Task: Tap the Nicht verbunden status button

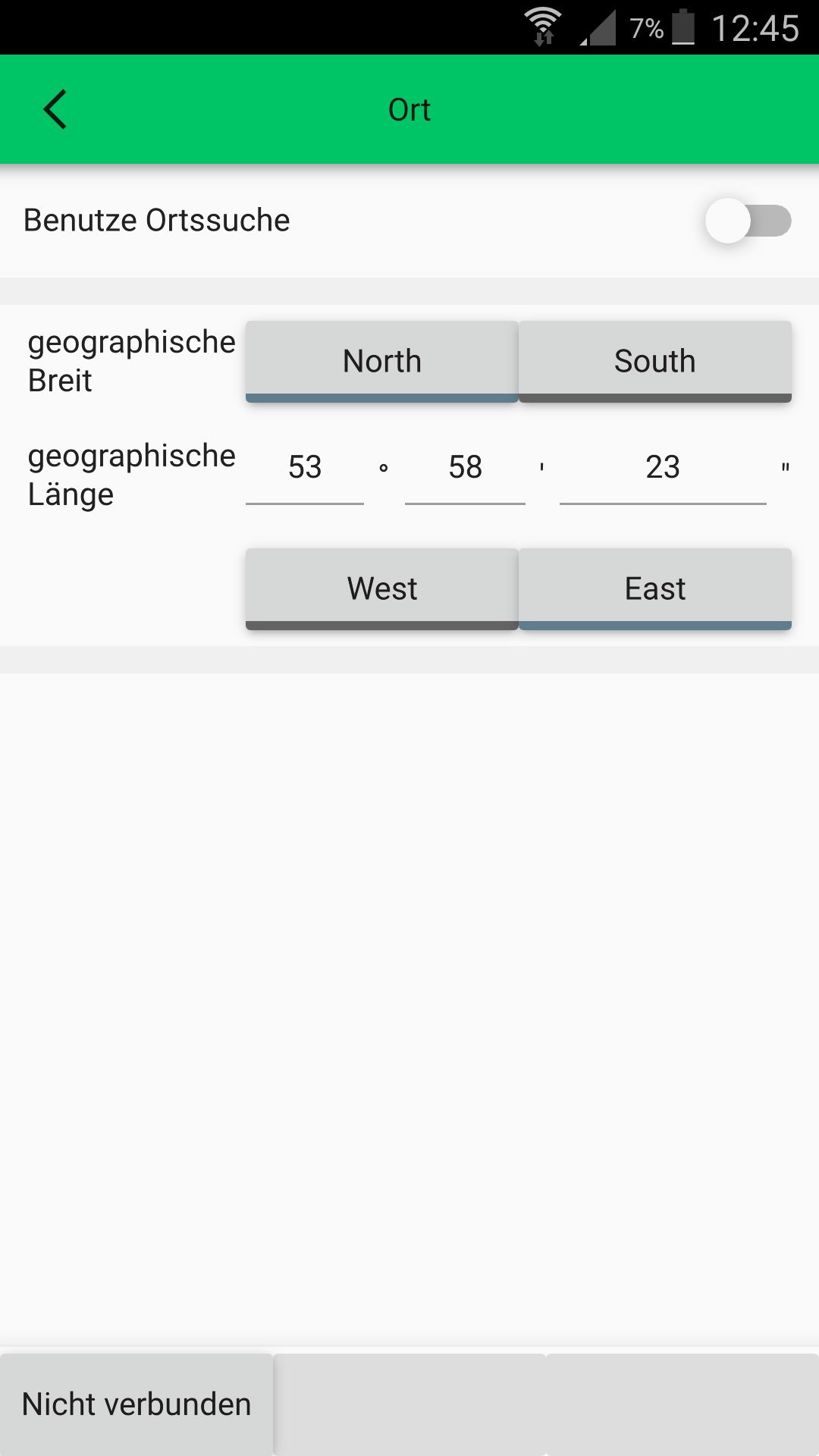Action: pos(136,1404)
